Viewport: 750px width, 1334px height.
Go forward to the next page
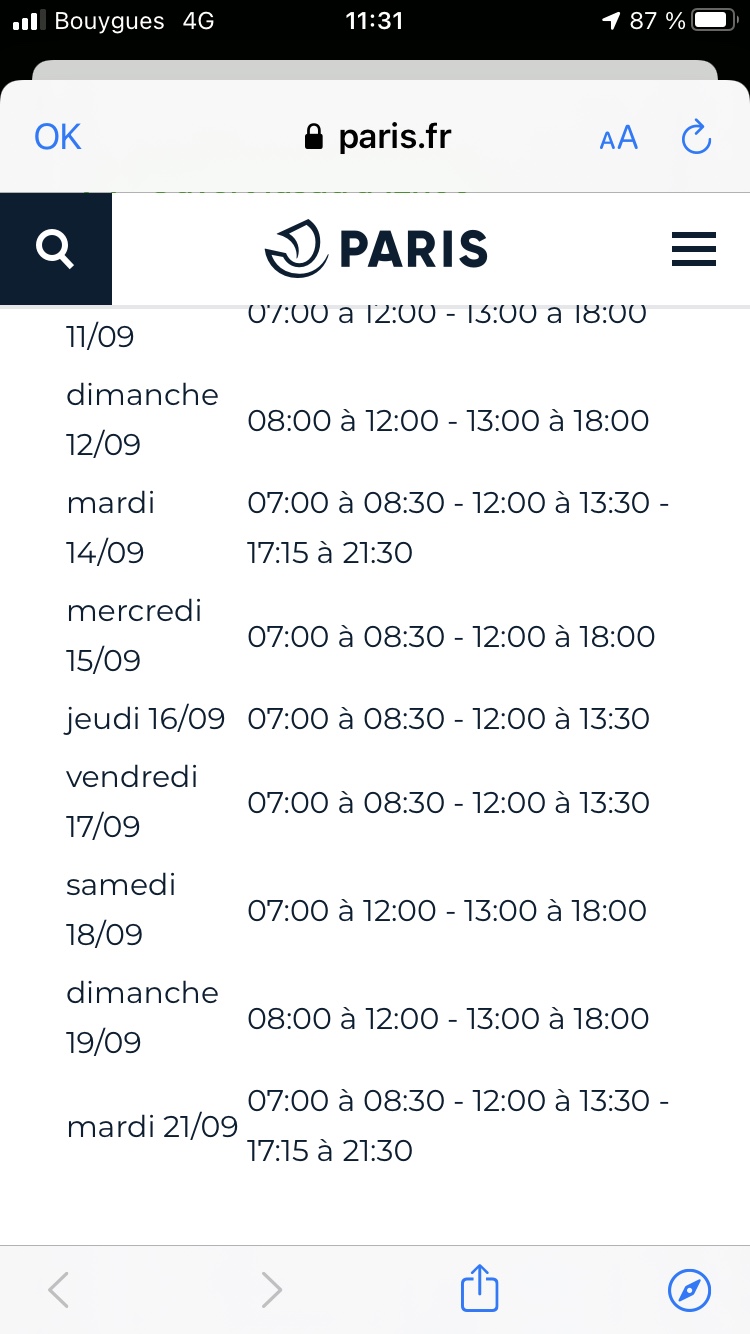271,1290
